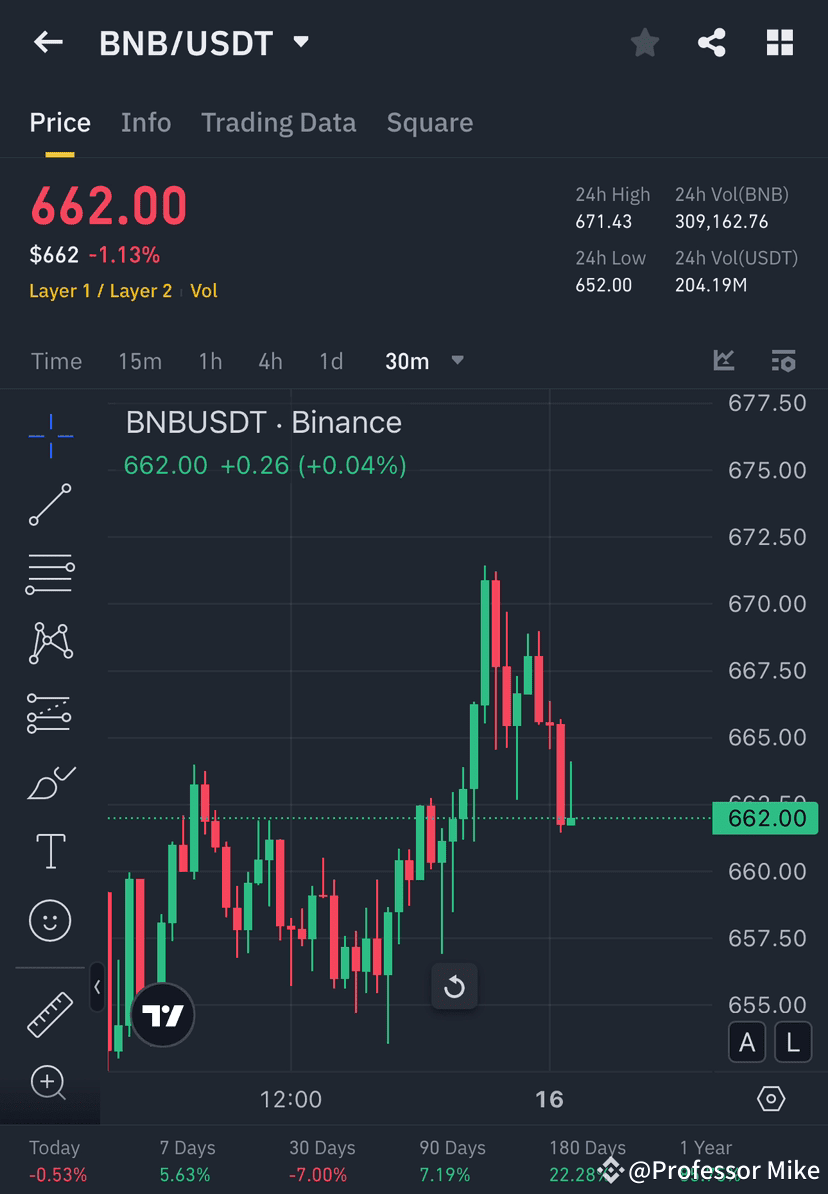Select the trend line drawing tool
The image size is (828, 1194).
click(x=50, y=505)
